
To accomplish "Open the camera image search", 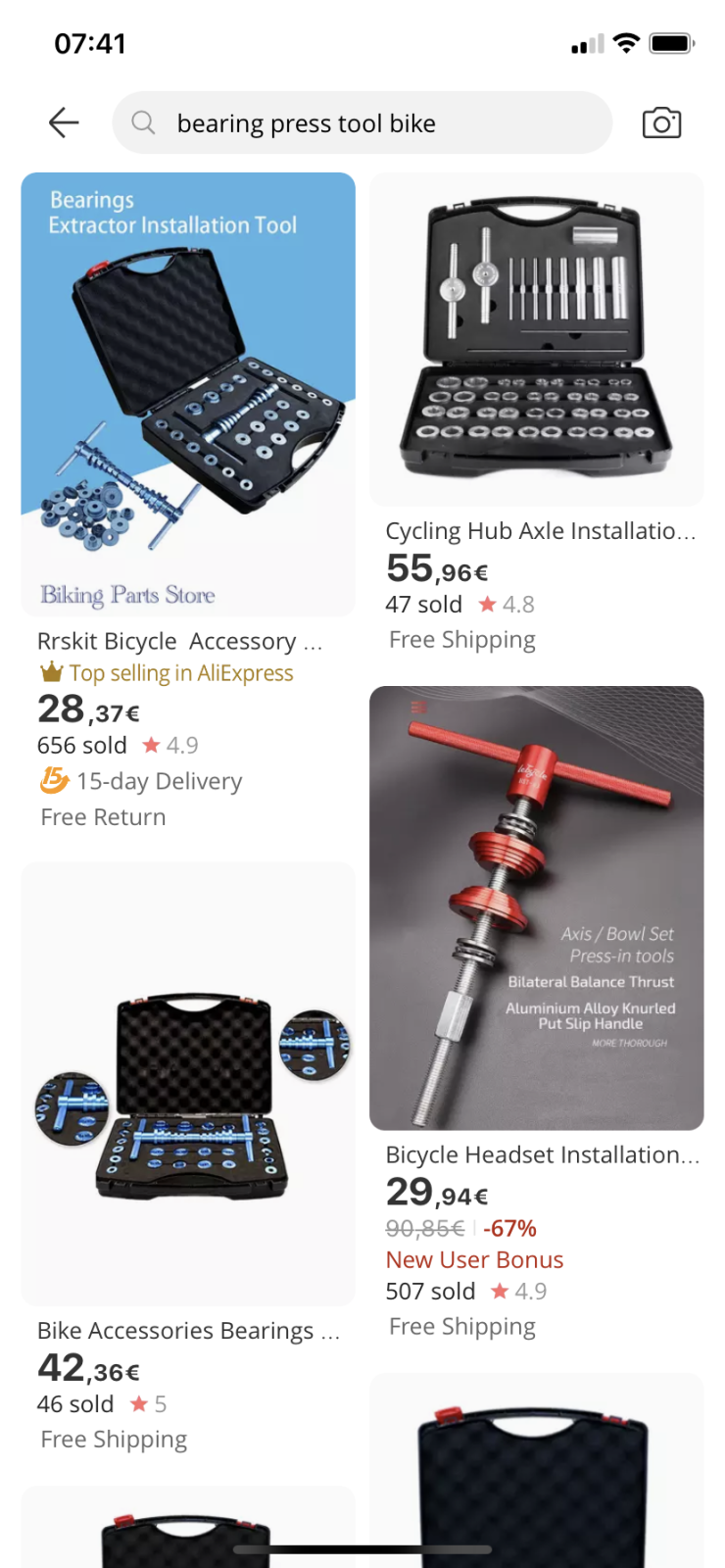I will click(x=661, y=123).
